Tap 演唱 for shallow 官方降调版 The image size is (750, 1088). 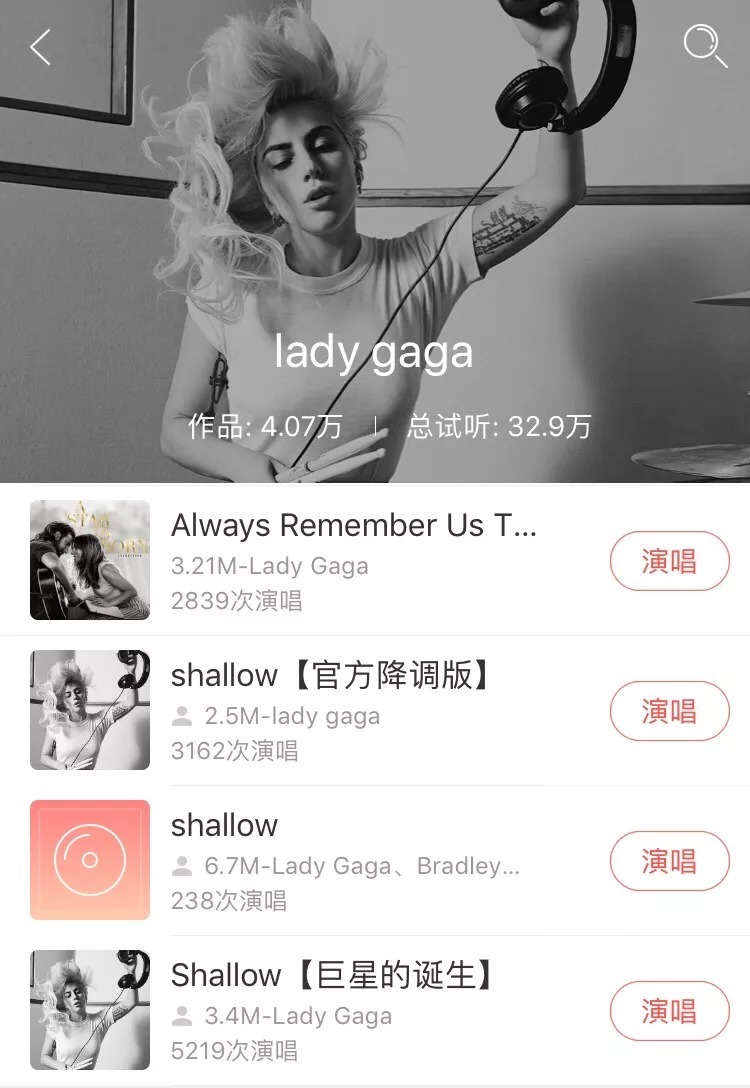click(x=668, y=712)
